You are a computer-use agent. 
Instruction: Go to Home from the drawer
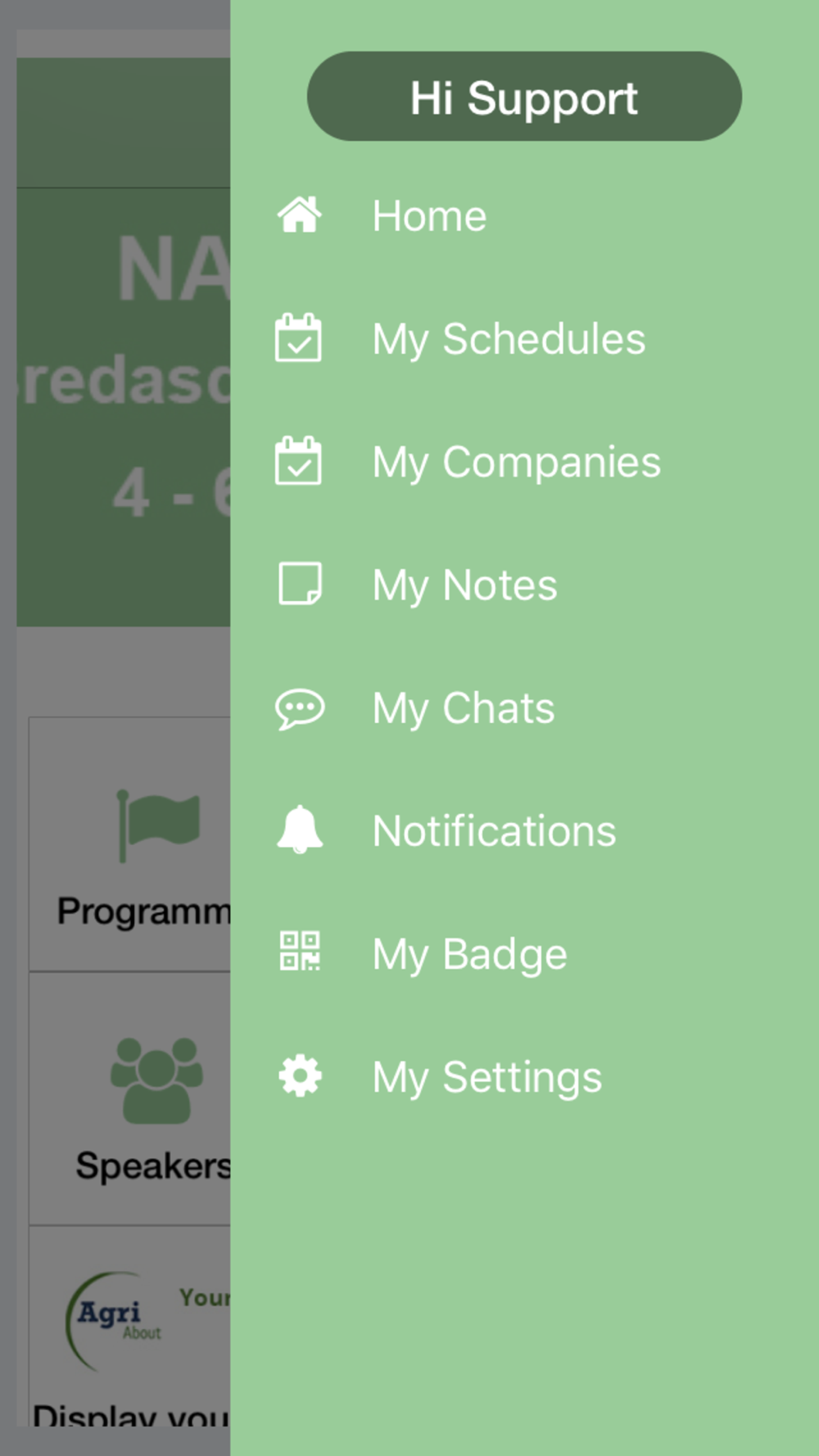tap(524, 216)
